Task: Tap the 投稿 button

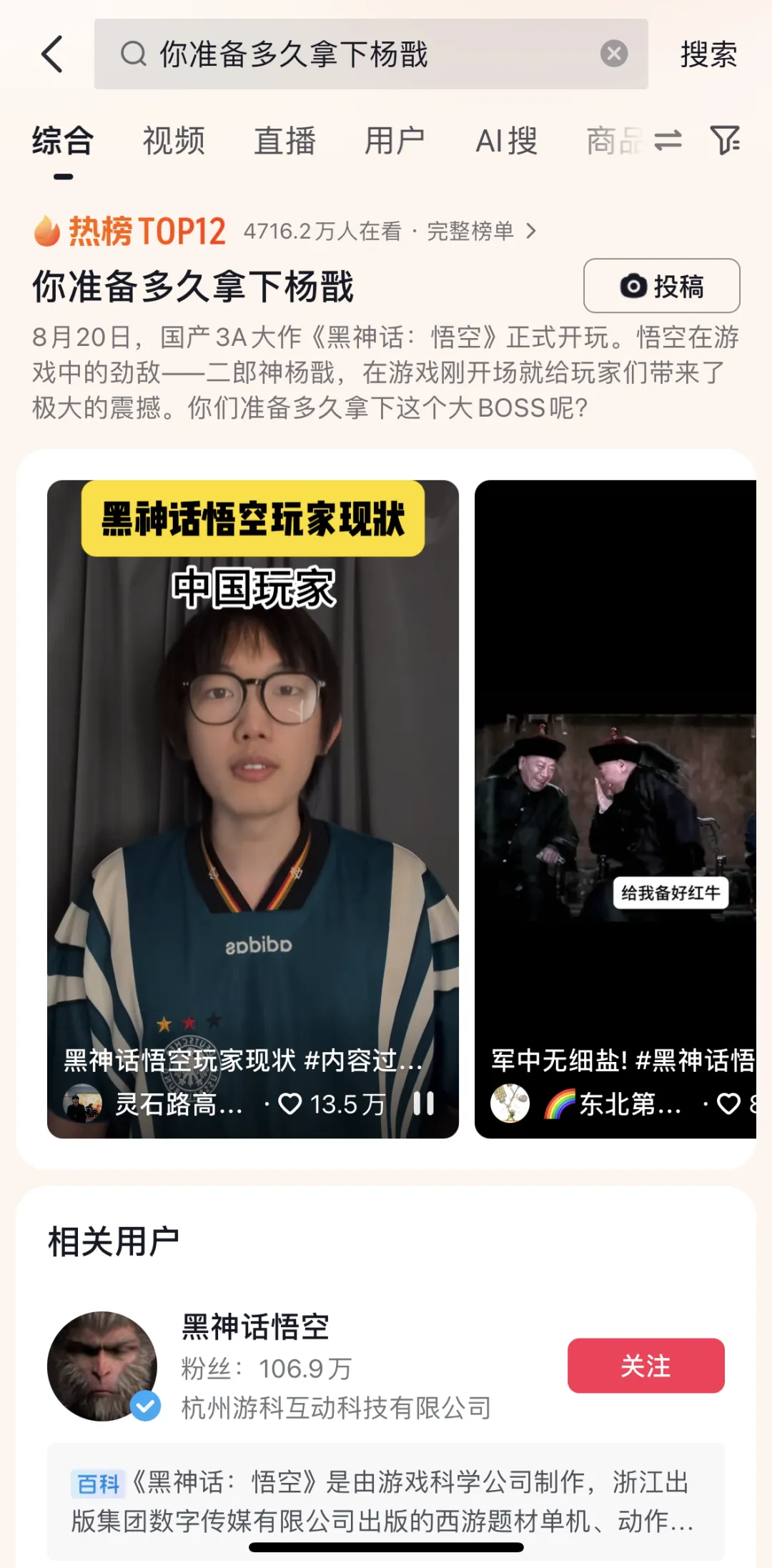Action: point(661,286)
